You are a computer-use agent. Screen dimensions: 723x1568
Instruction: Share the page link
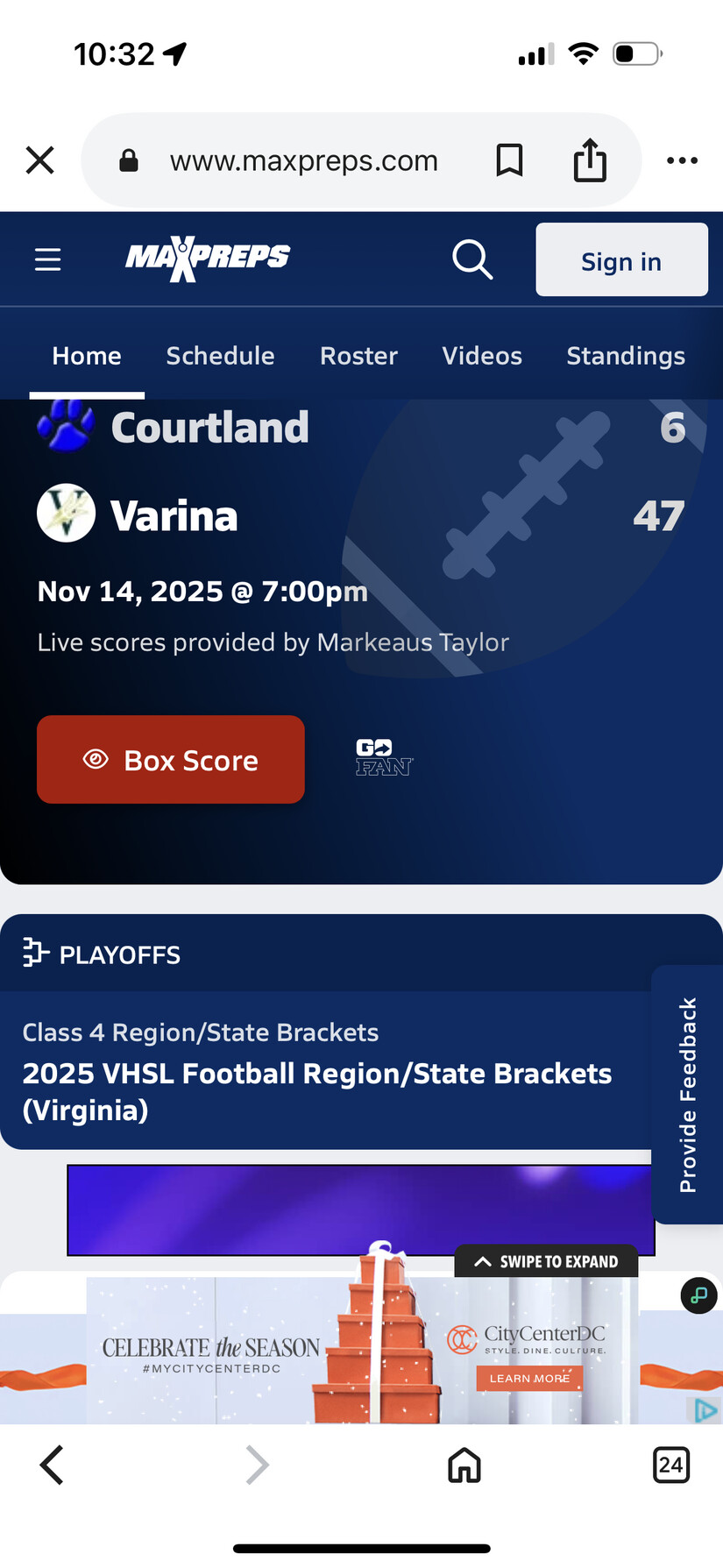590,160
